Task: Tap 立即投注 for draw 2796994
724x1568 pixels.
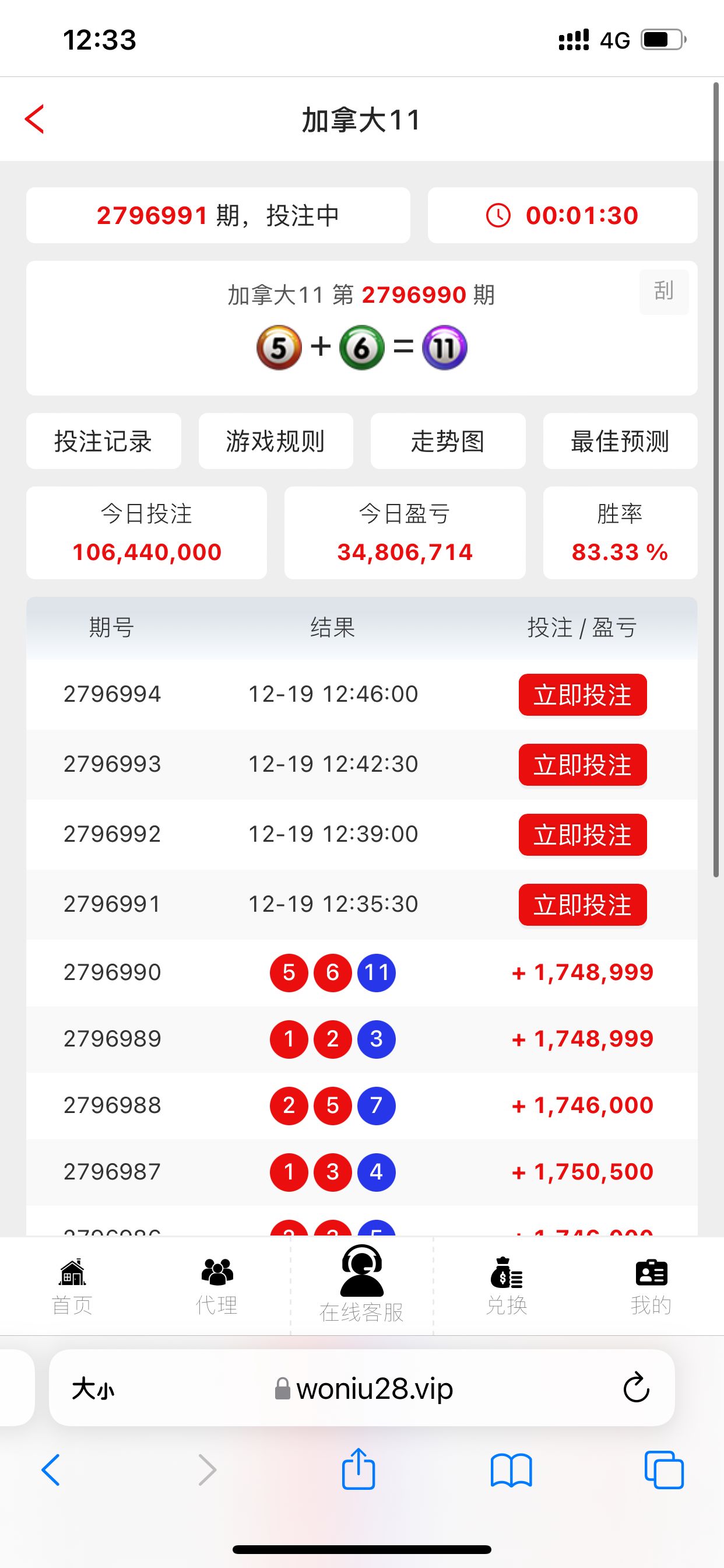Action: [582, 695]
